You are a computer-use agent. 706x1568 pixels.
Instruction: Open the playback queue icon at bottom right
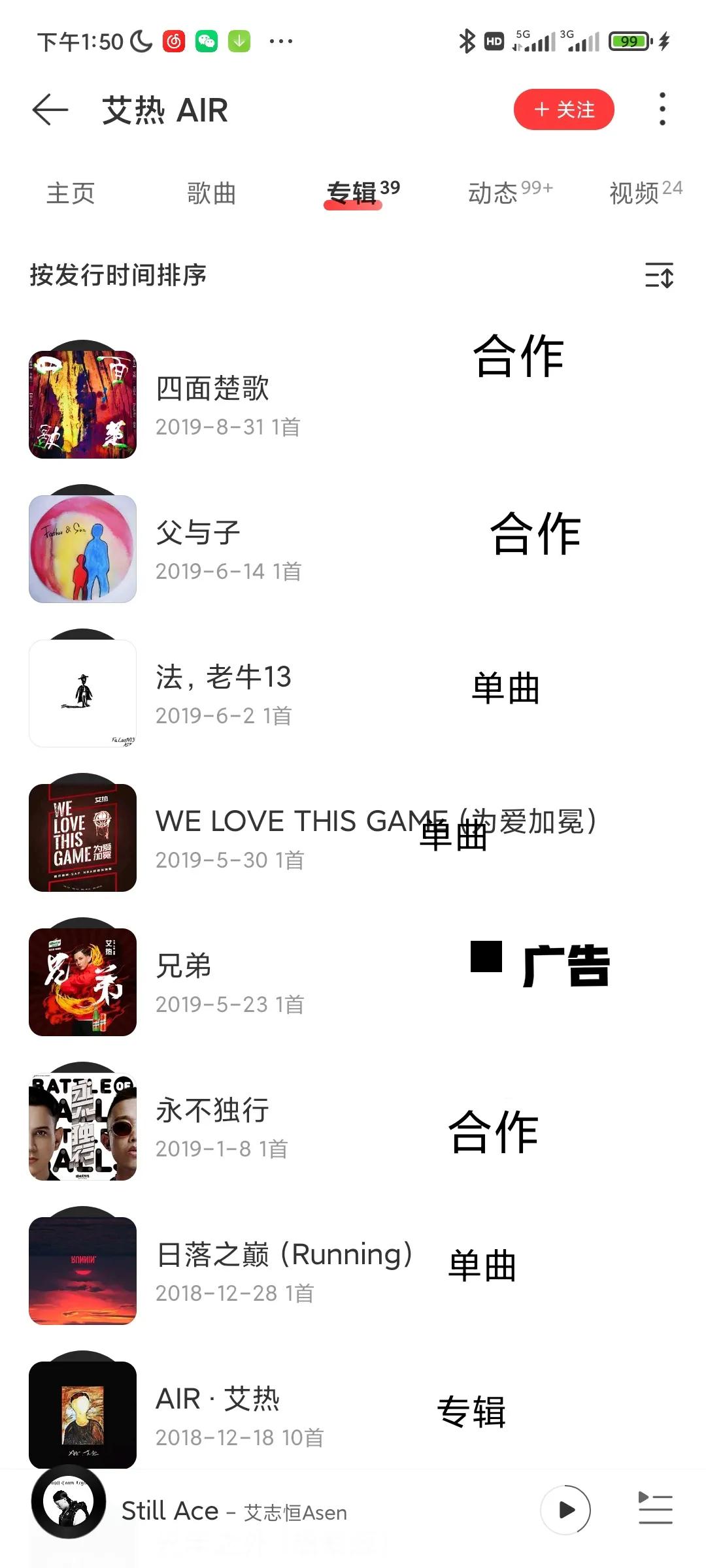[657, 1511]
